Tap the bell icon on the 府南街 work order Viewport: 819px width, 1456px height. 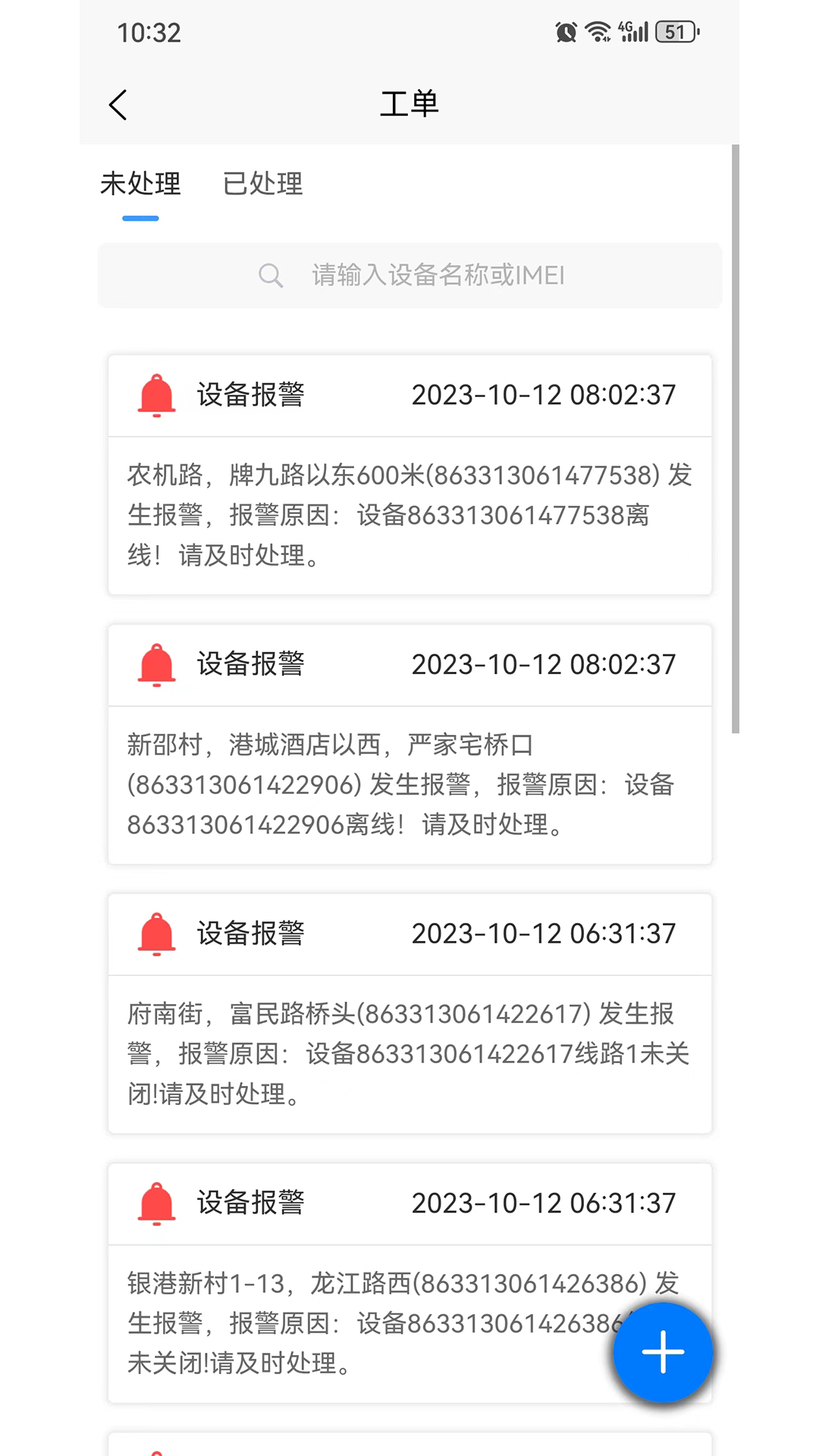point(156,934)
